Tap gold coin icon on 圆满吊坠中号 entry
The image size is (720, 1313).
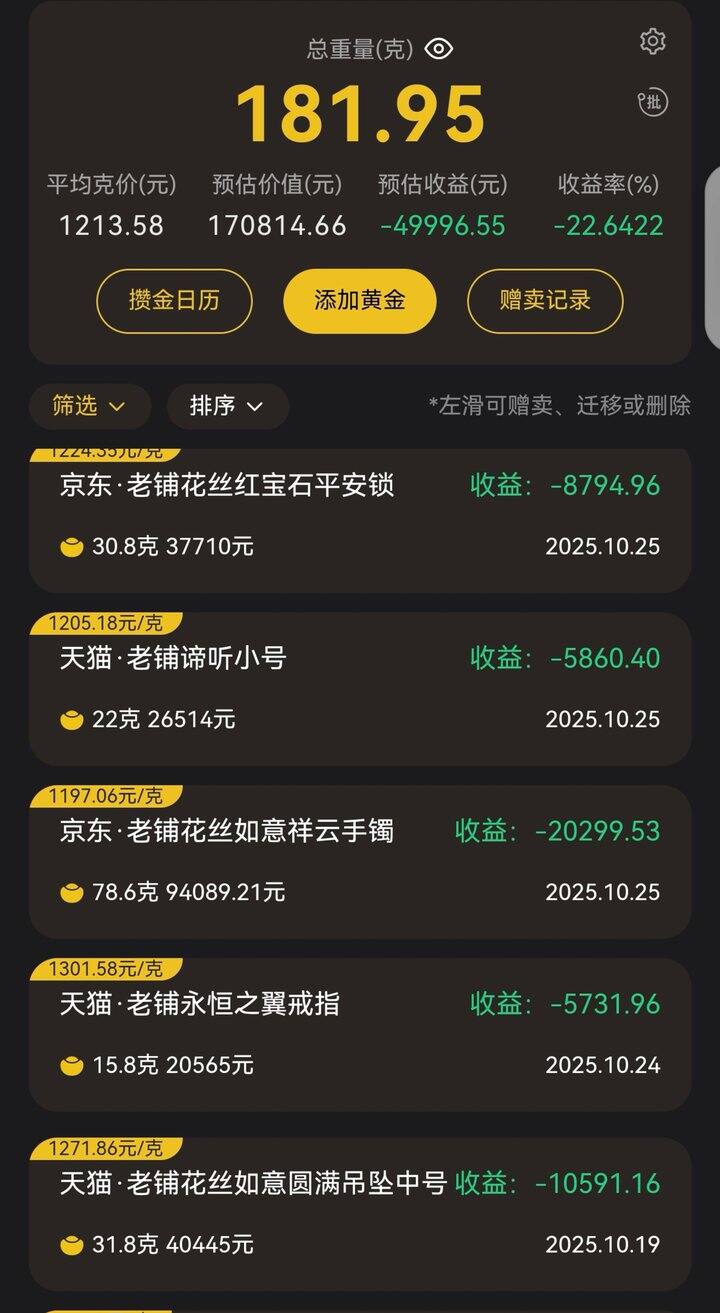pos(72,1245)
